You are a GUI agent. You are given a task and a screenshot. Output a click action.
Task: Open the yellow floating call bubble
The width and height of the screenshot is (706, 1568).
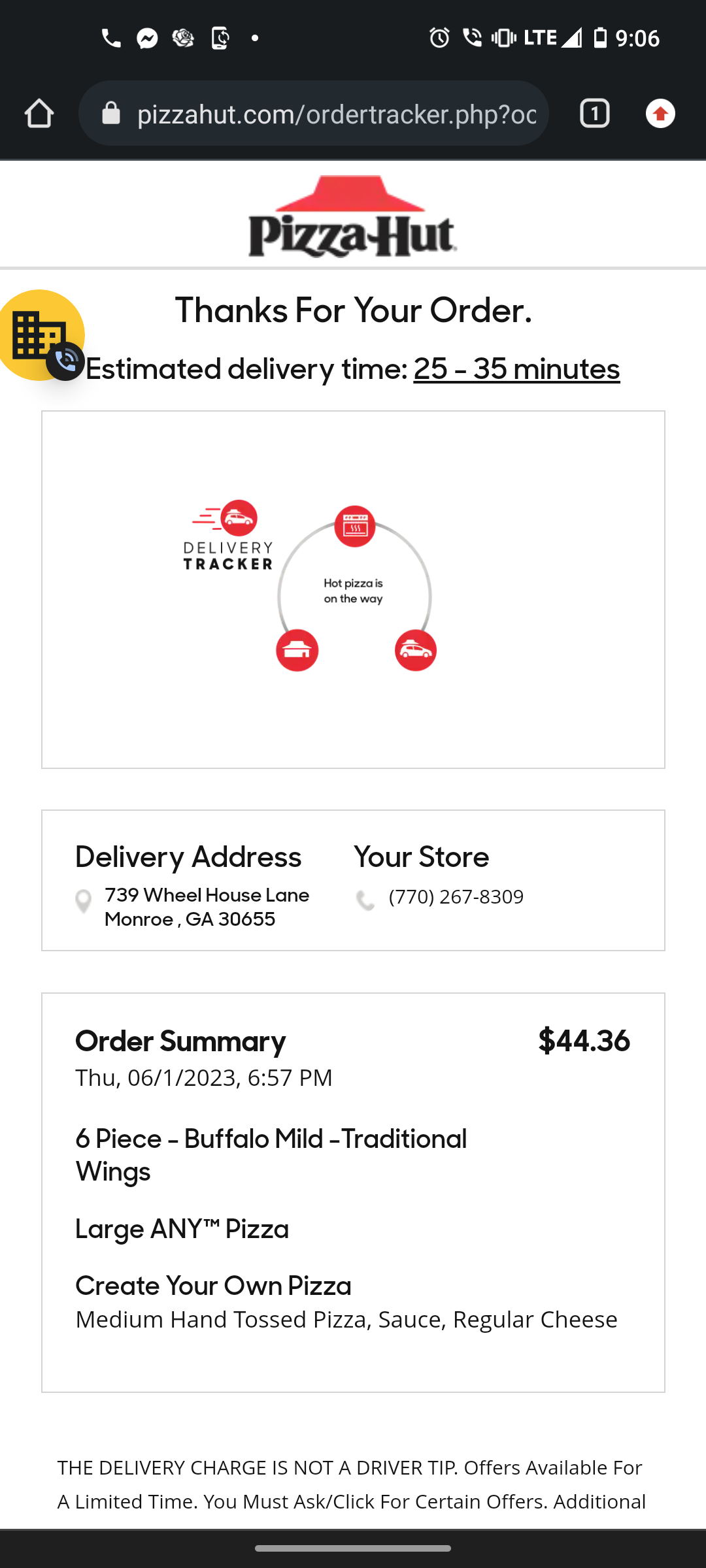41,335
